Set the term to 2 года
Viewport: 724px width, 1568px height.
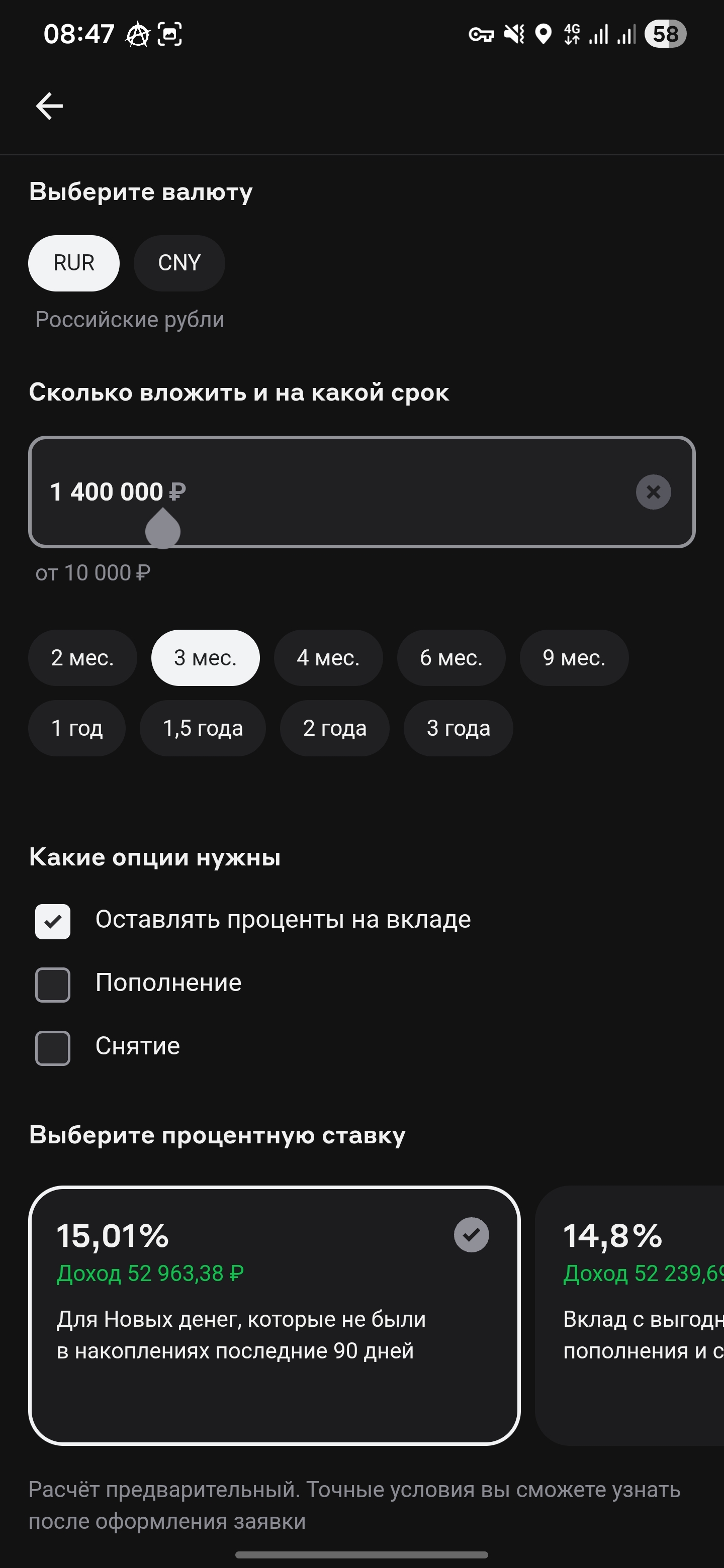coord(334,728)
